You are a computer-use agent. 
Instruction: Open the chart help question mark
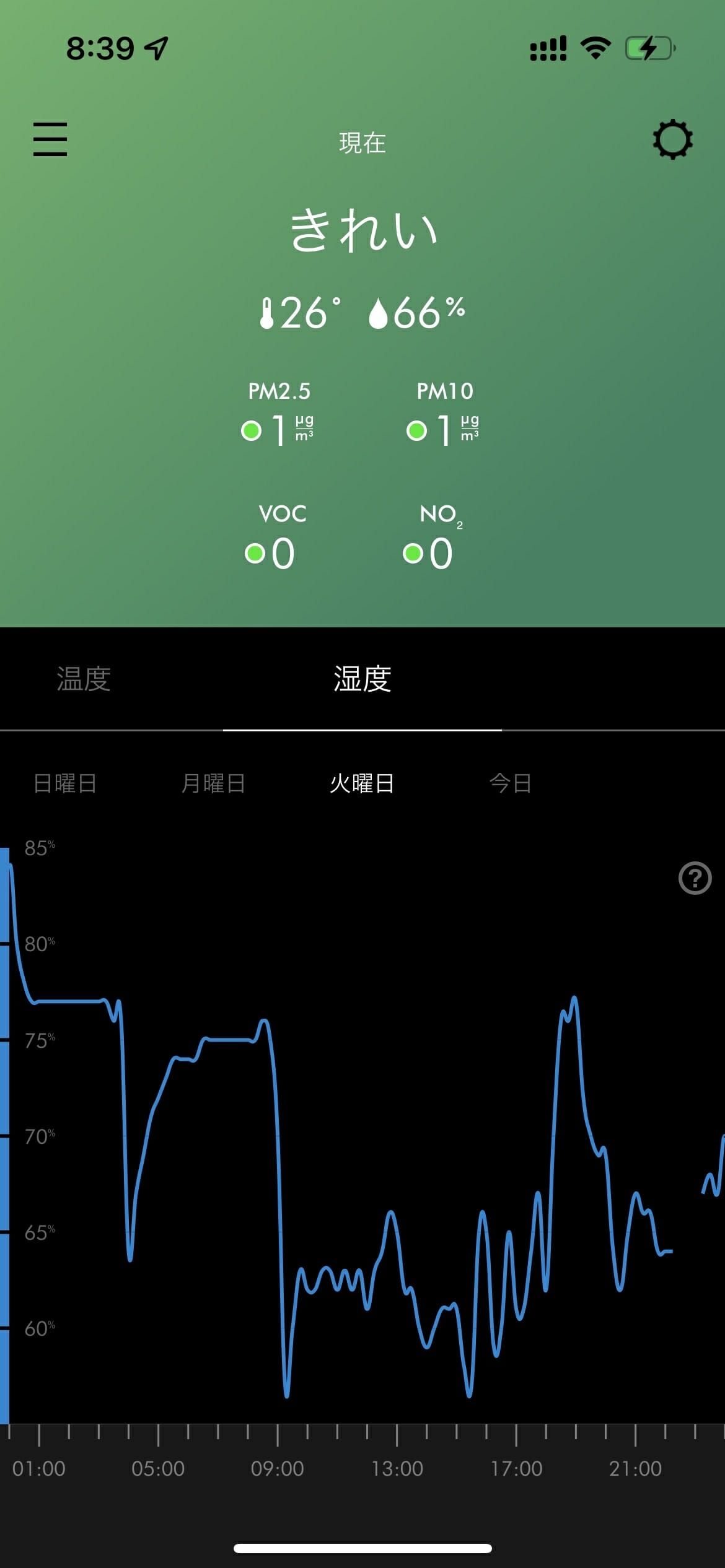pyautogui.click(x=695, y=878)
